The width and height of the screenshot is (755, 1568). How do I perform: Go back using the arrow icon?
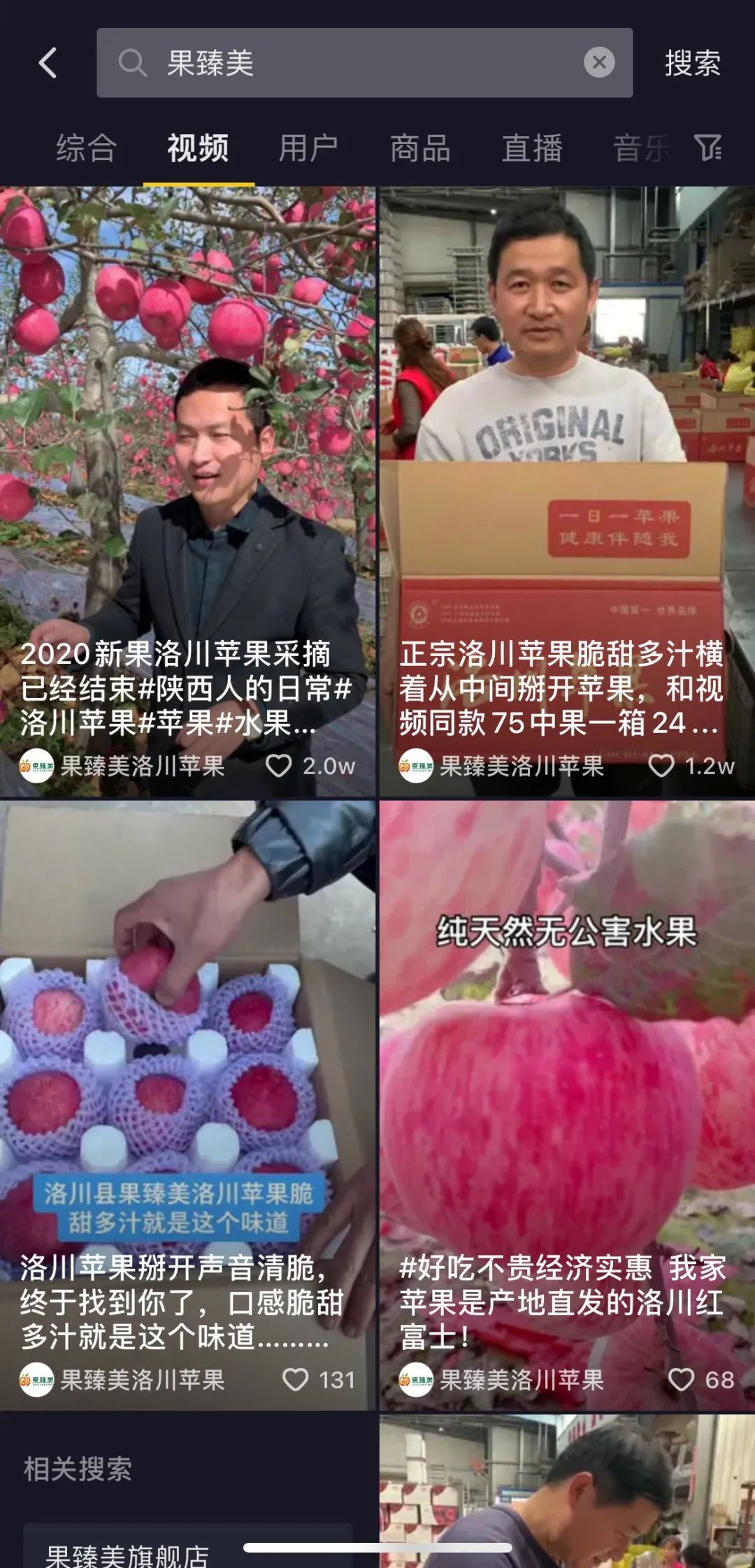(48, 63)
